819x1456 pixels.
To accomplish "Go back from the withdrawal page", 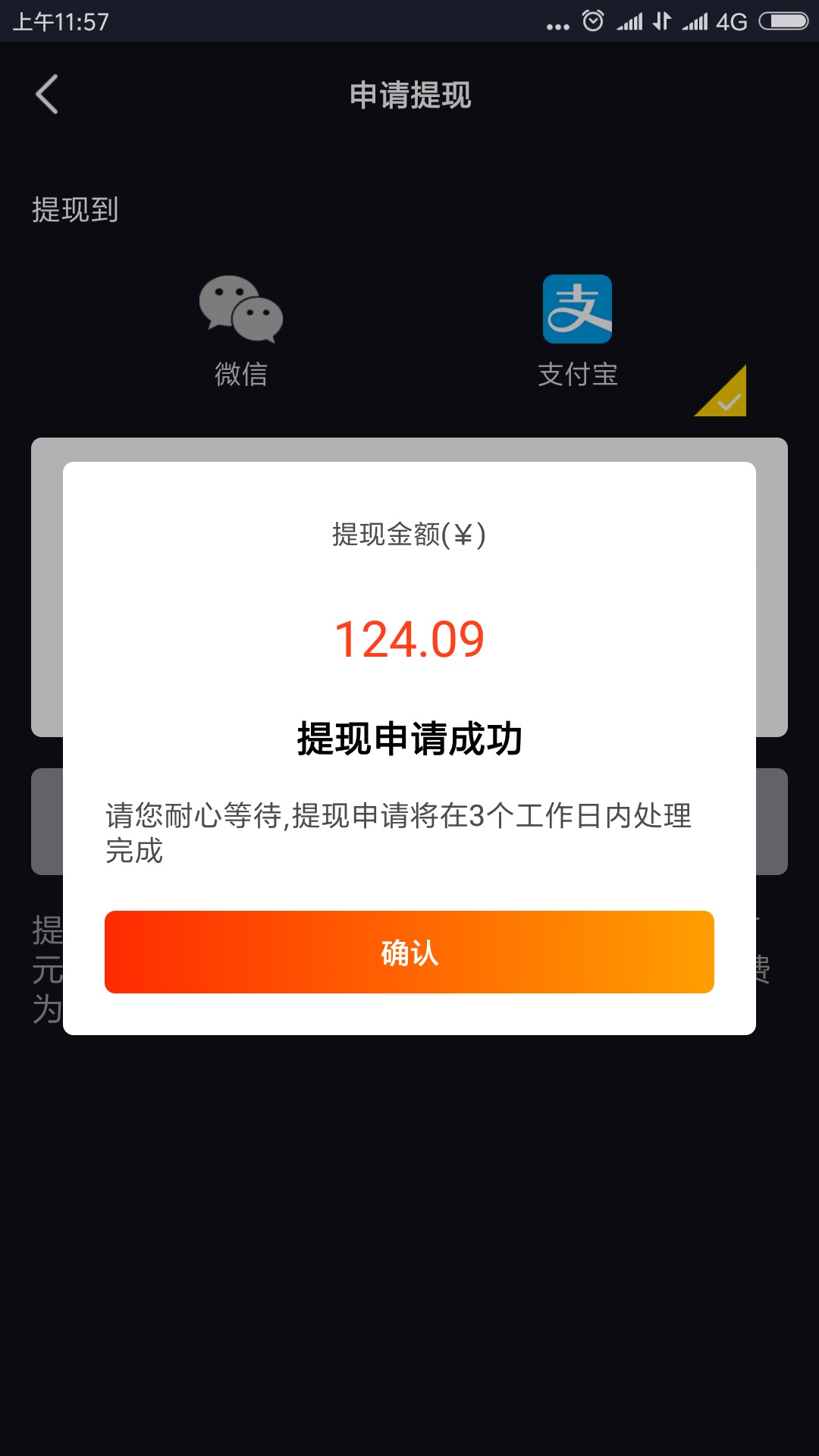I will coord(47,95).
